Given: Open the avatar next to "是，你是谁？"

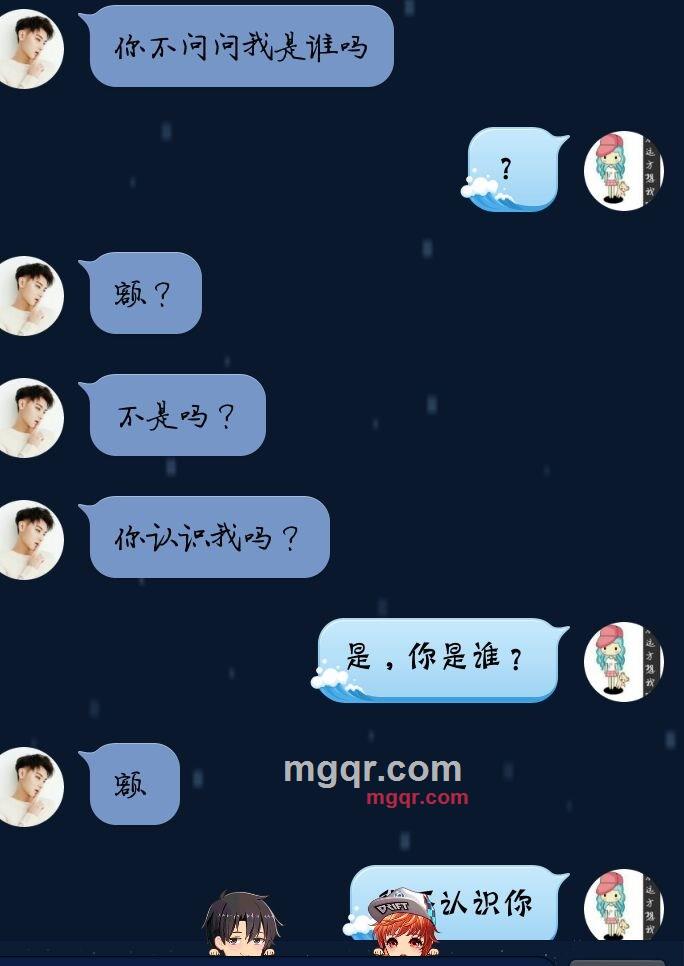Looking at the screenshot, I should [x=622, y=661].
